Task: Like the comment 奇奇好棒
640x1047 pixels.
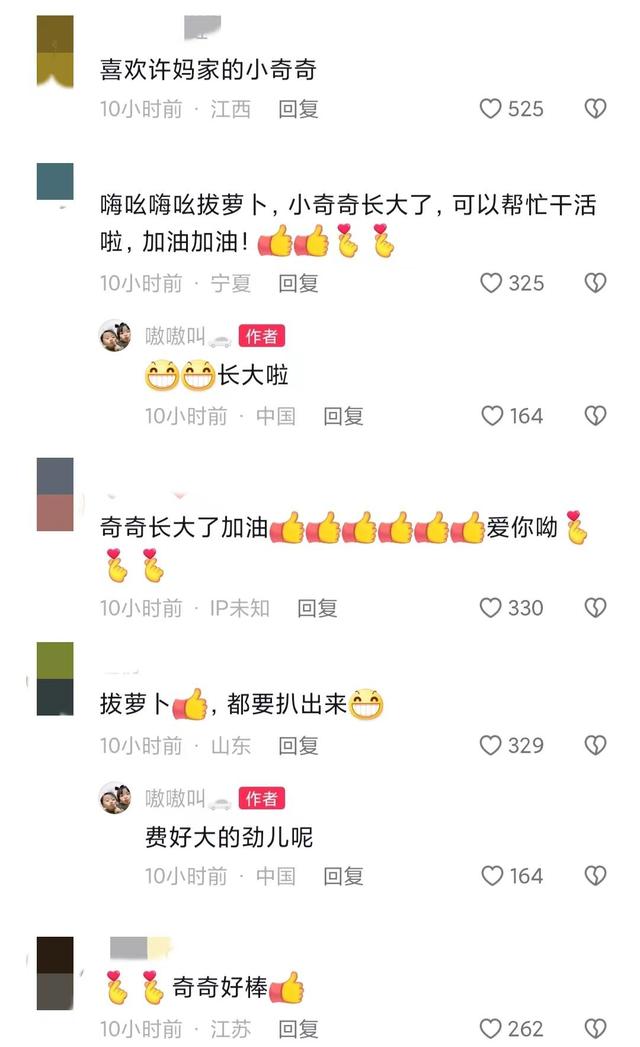Action: (x=490, y=1028)
